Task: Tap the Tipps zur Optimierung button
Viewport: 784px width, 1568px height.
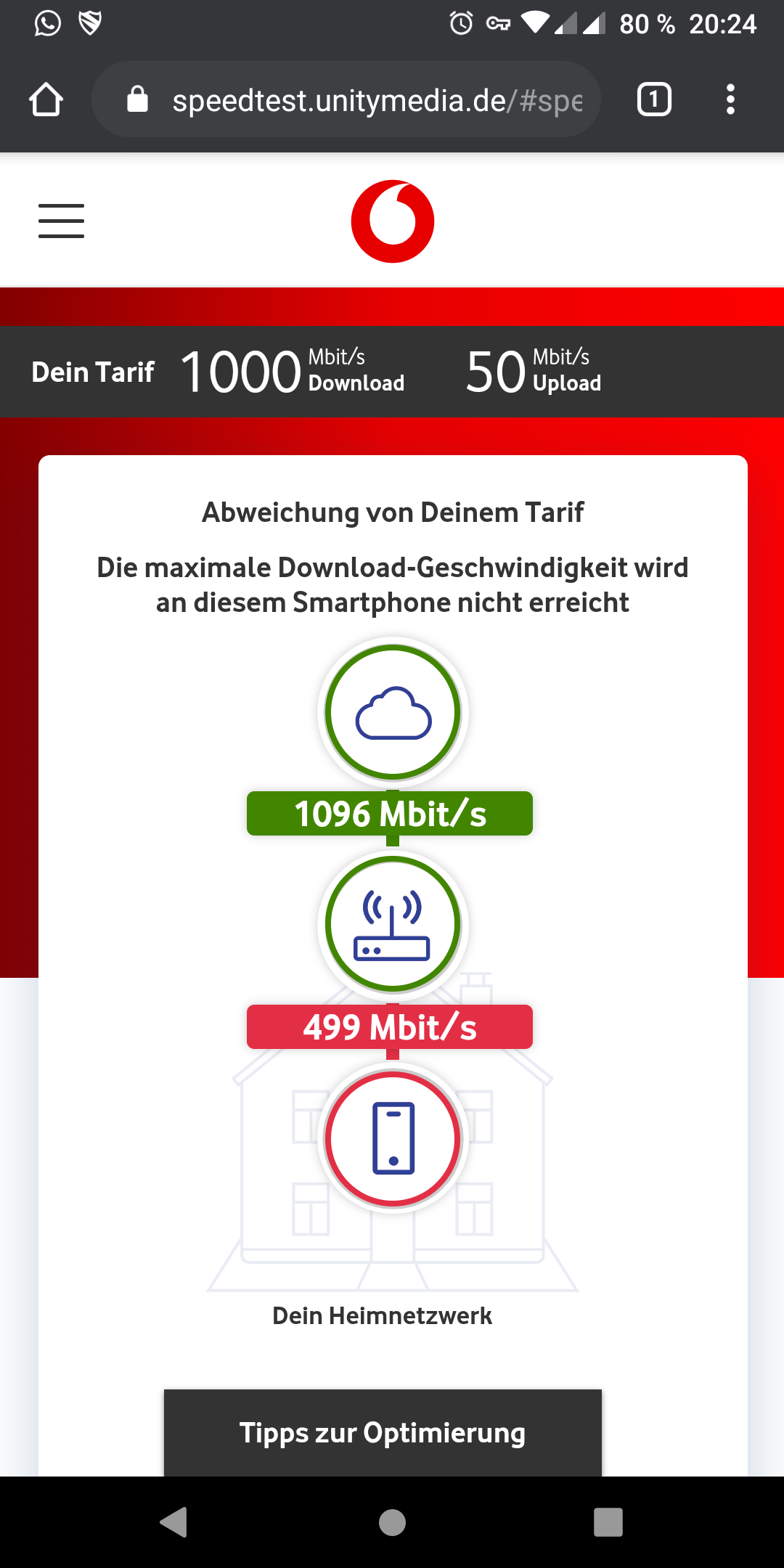Action: pos(383,1432)
